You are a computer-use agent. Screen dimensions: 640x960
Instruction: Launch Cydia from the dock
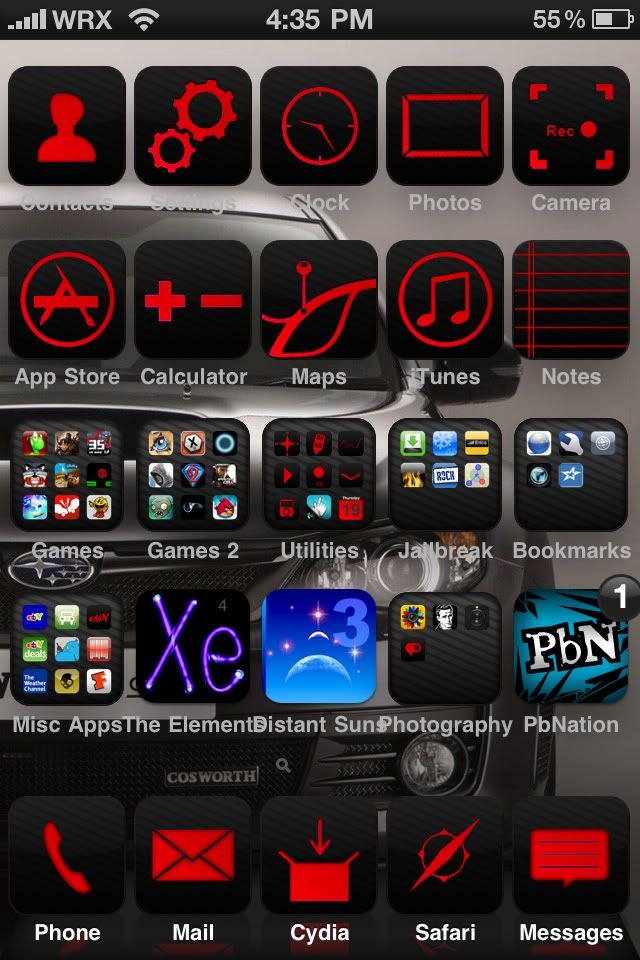(x=319, y=856)
